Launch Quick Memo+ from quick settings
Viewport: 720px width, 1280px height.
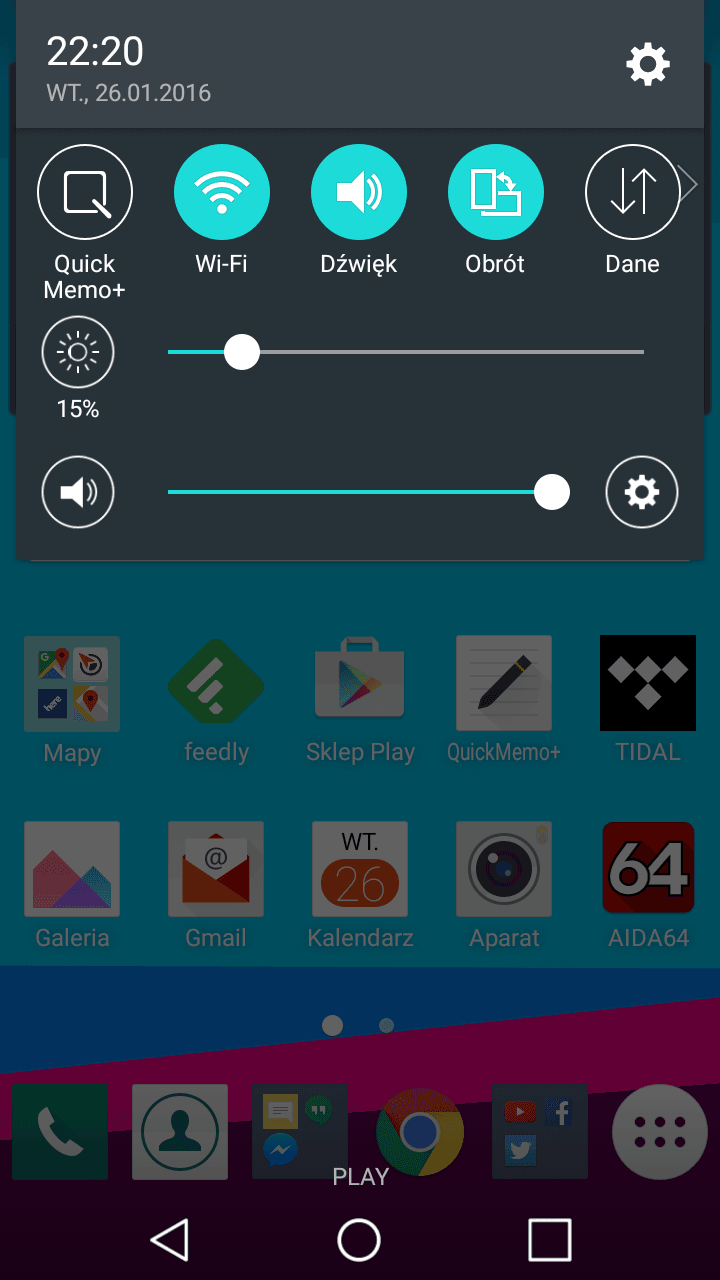(x=85, y=193)
